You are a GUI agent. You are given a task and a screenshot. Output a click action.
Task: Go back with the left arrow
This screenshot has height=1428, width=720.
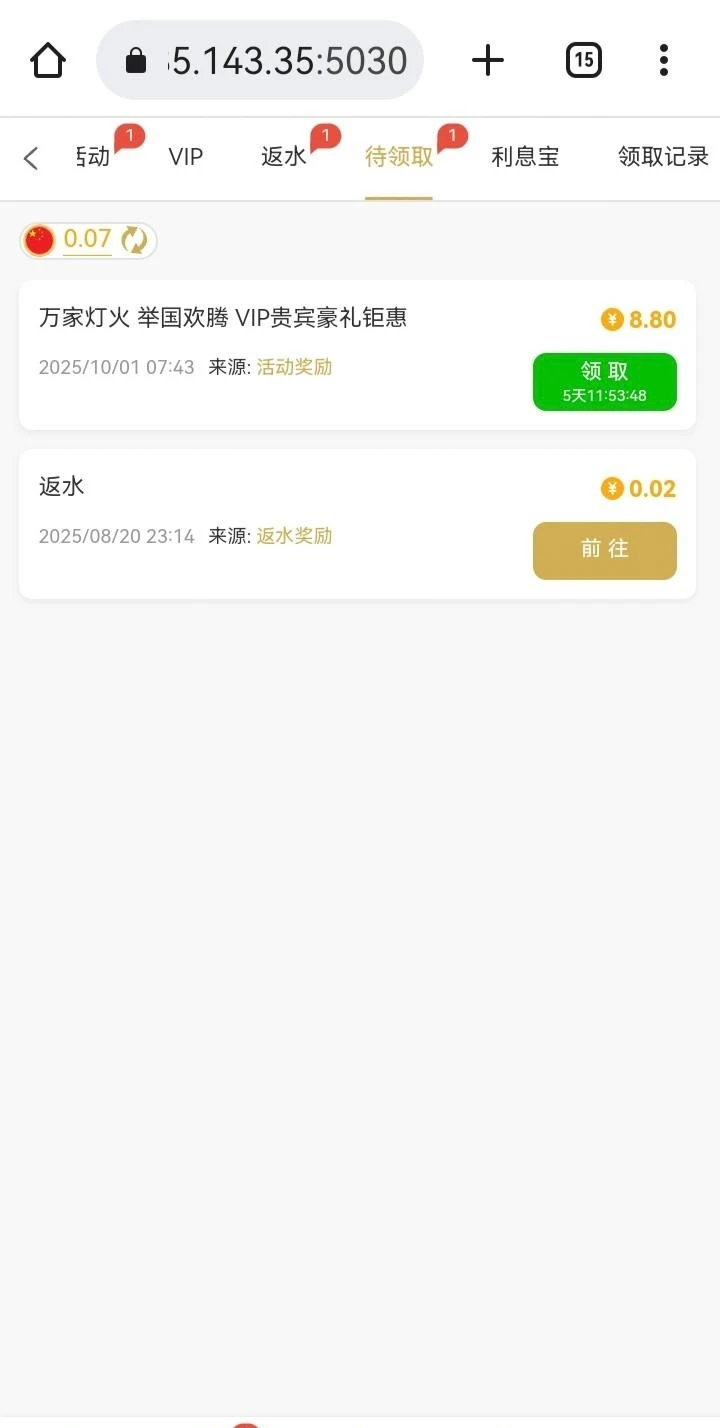(31, 158)
